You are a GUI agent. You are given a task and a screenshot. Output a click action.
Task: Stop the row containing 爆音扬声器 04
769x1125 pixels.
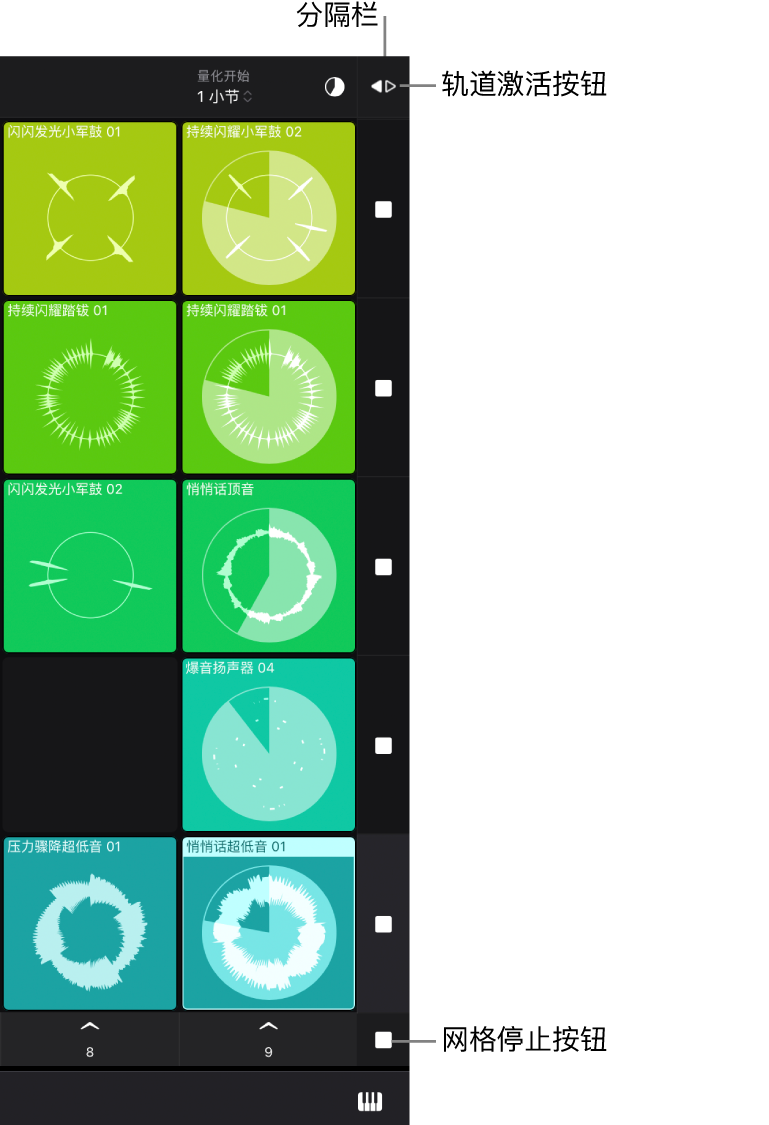coord(383,746)
